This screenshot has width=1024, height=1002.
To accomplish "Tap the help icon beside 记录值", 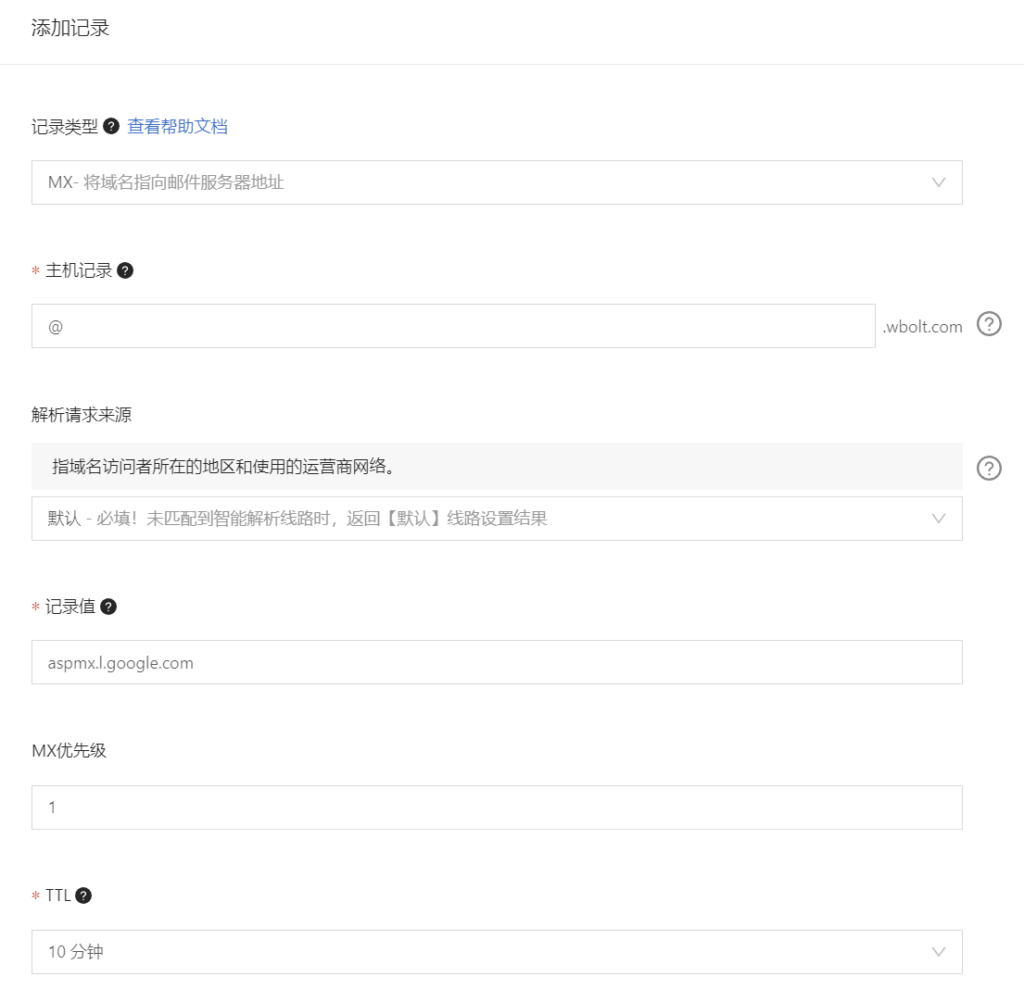I will (109, 607).
